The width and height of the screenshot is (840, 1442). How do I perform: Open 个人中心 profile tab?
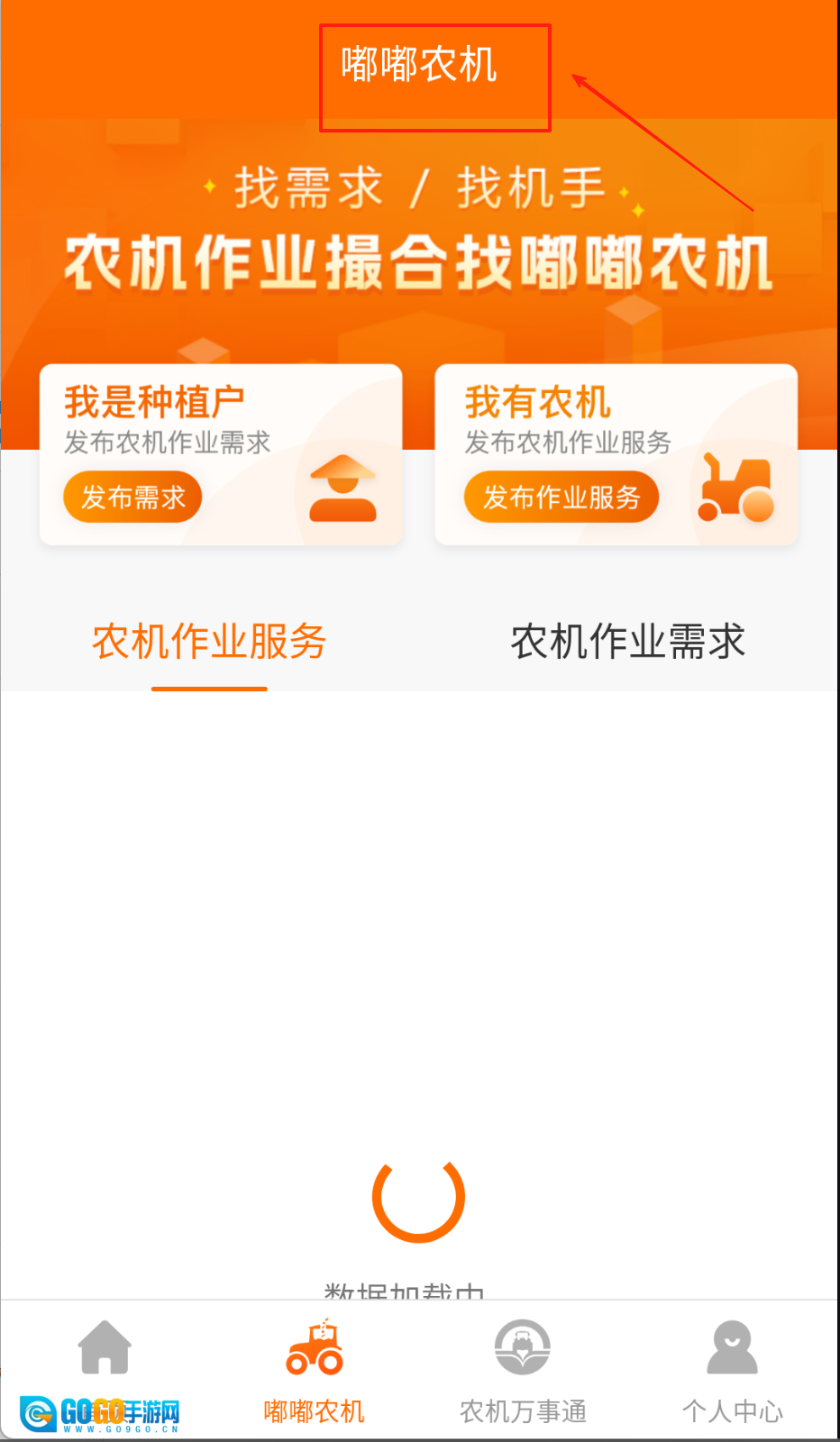coord(732,1372)
